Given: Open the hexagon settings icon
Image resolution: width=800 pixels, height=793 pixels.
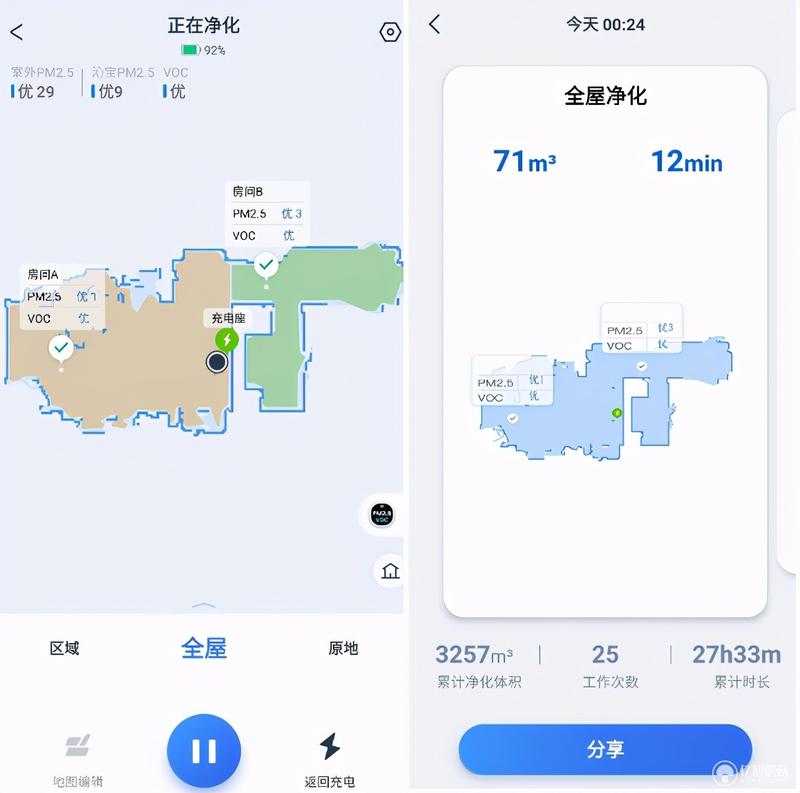Looking at the screenshot, I should tap(389, 32).
